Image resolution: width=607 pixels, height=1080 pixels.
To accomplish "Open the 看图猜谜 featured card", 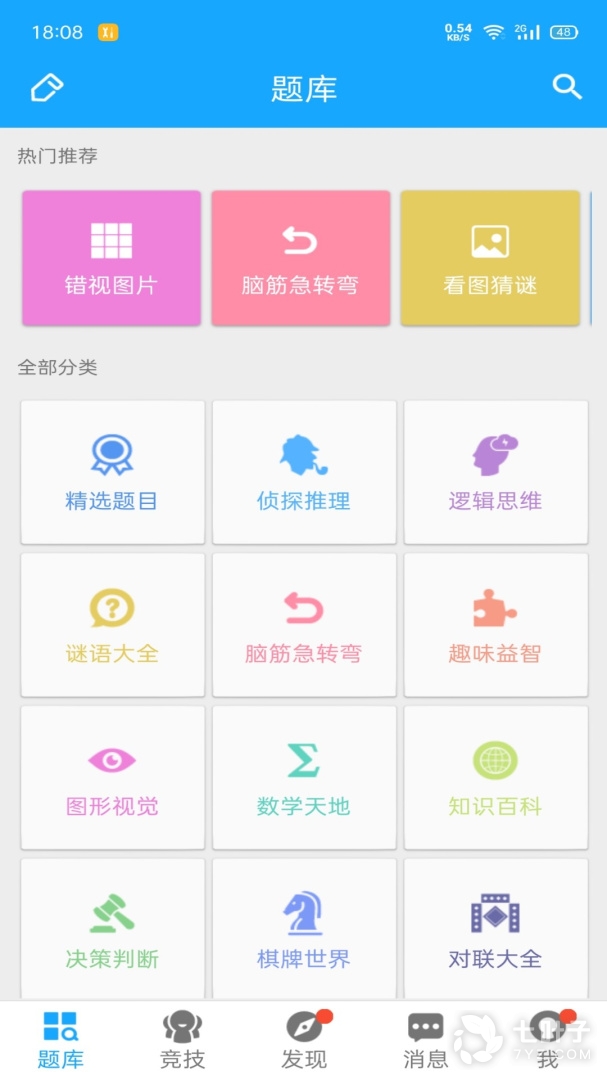I will coord(490,258).
